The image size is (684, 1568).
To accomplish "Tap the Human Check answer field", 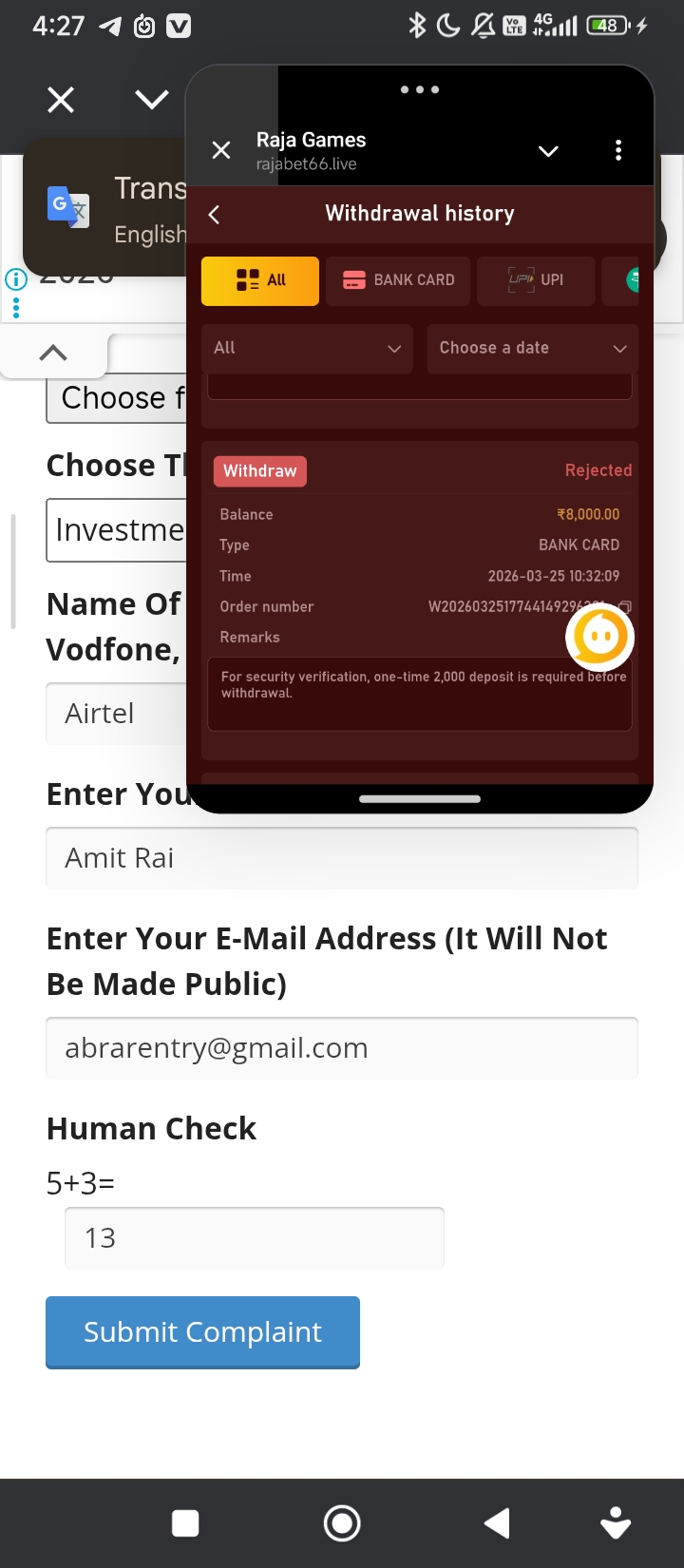I will coord(254,1238).
